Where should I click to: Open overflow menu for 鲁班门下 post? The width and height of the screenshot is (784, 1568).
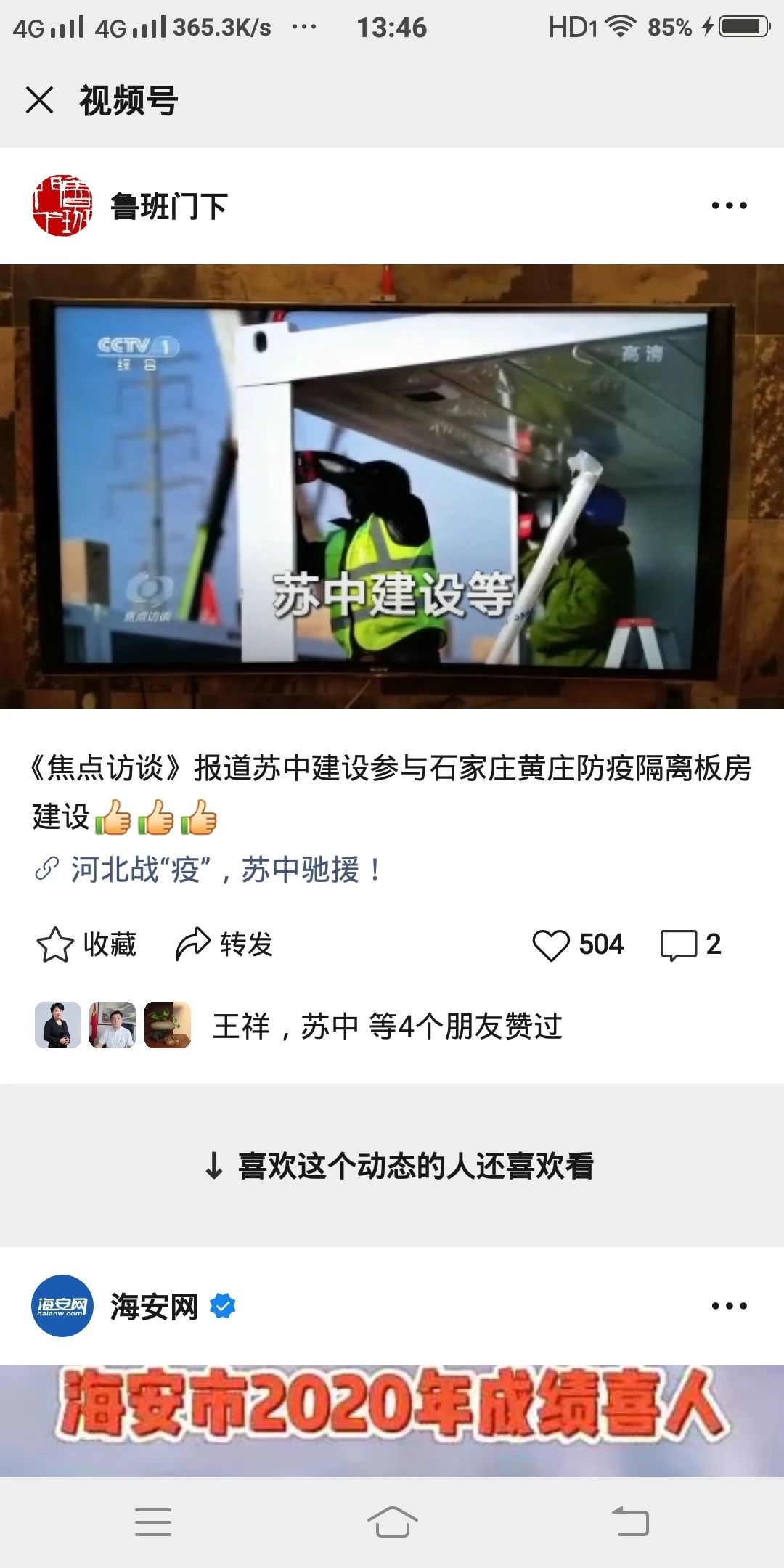tap(729, 206)
